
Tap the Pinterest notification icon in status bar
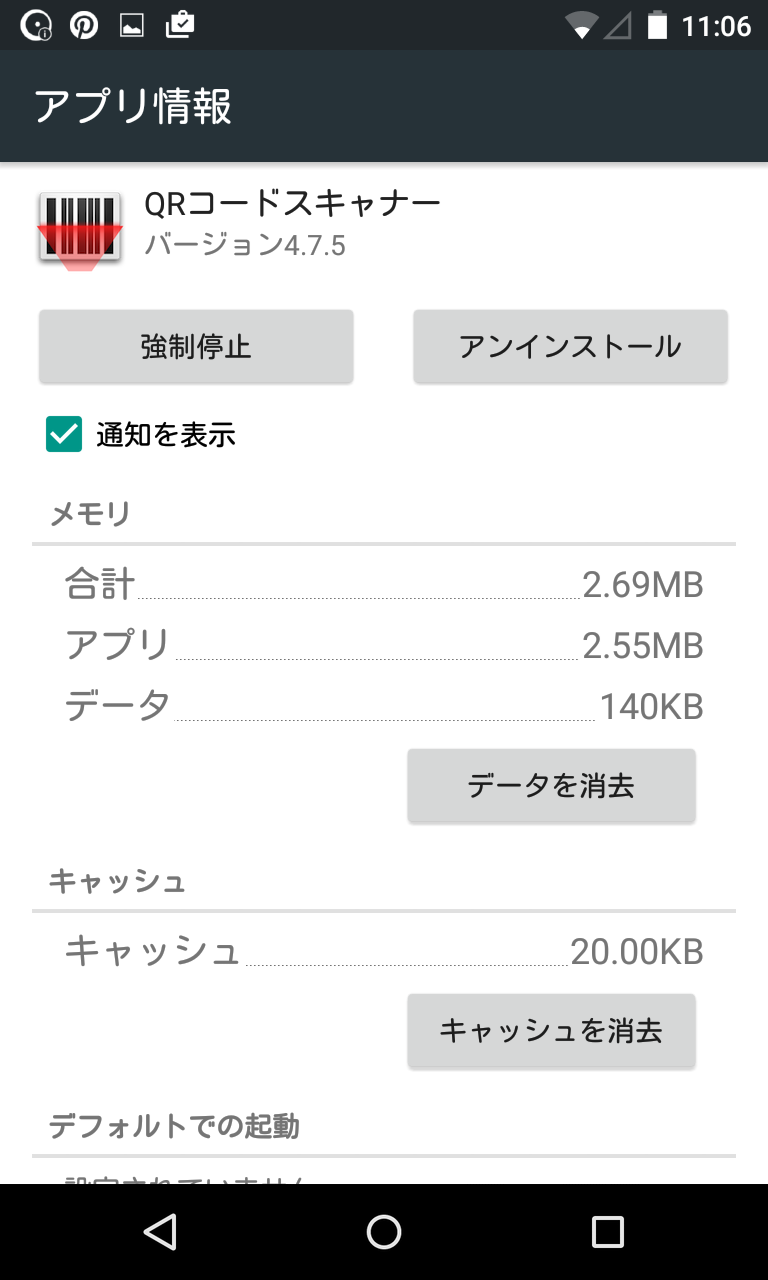85,25
